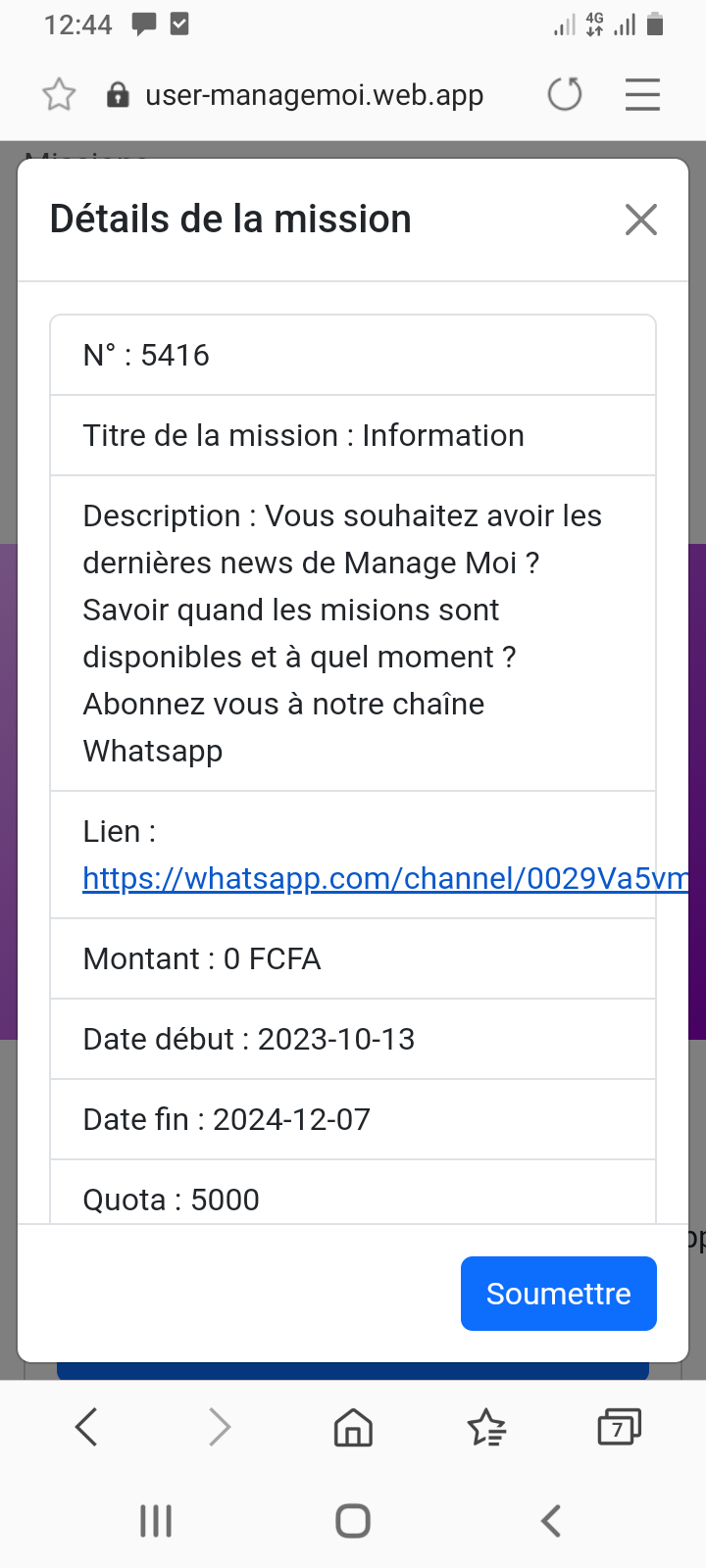This screenshot has height=1568, width=706.
Task: Open recent apps from navigation bar
Action: point(156,1521)
